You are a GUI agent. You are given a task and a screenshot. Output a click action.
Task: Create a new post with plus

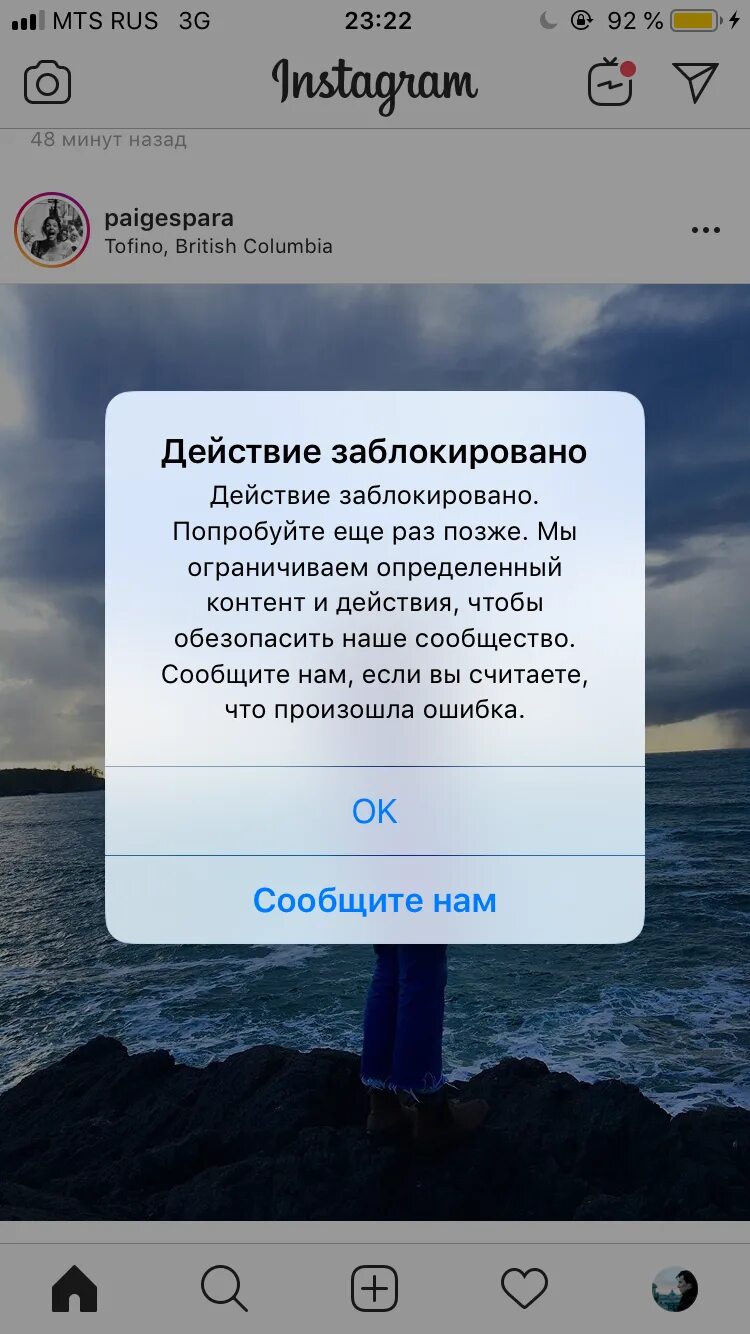click(x=374, y=1289)
